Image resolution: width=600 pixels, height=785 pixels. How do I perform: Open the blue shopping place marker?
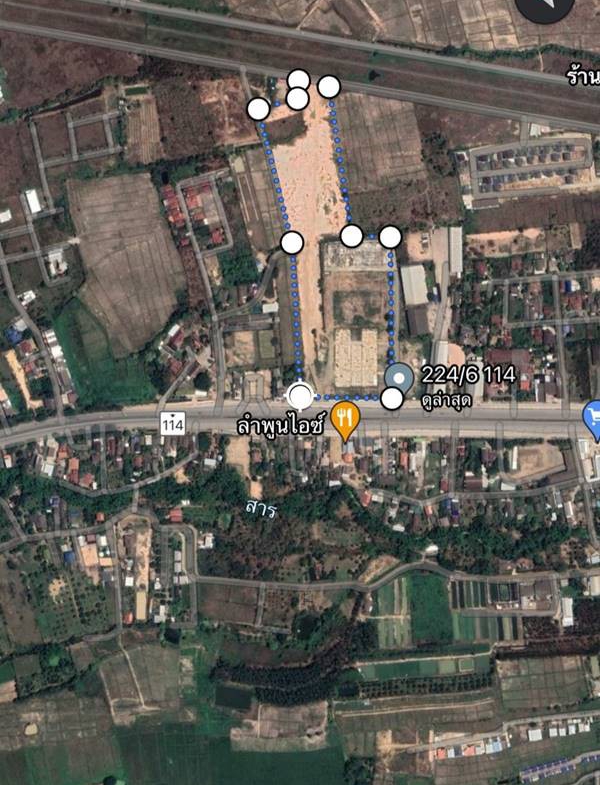592,416
